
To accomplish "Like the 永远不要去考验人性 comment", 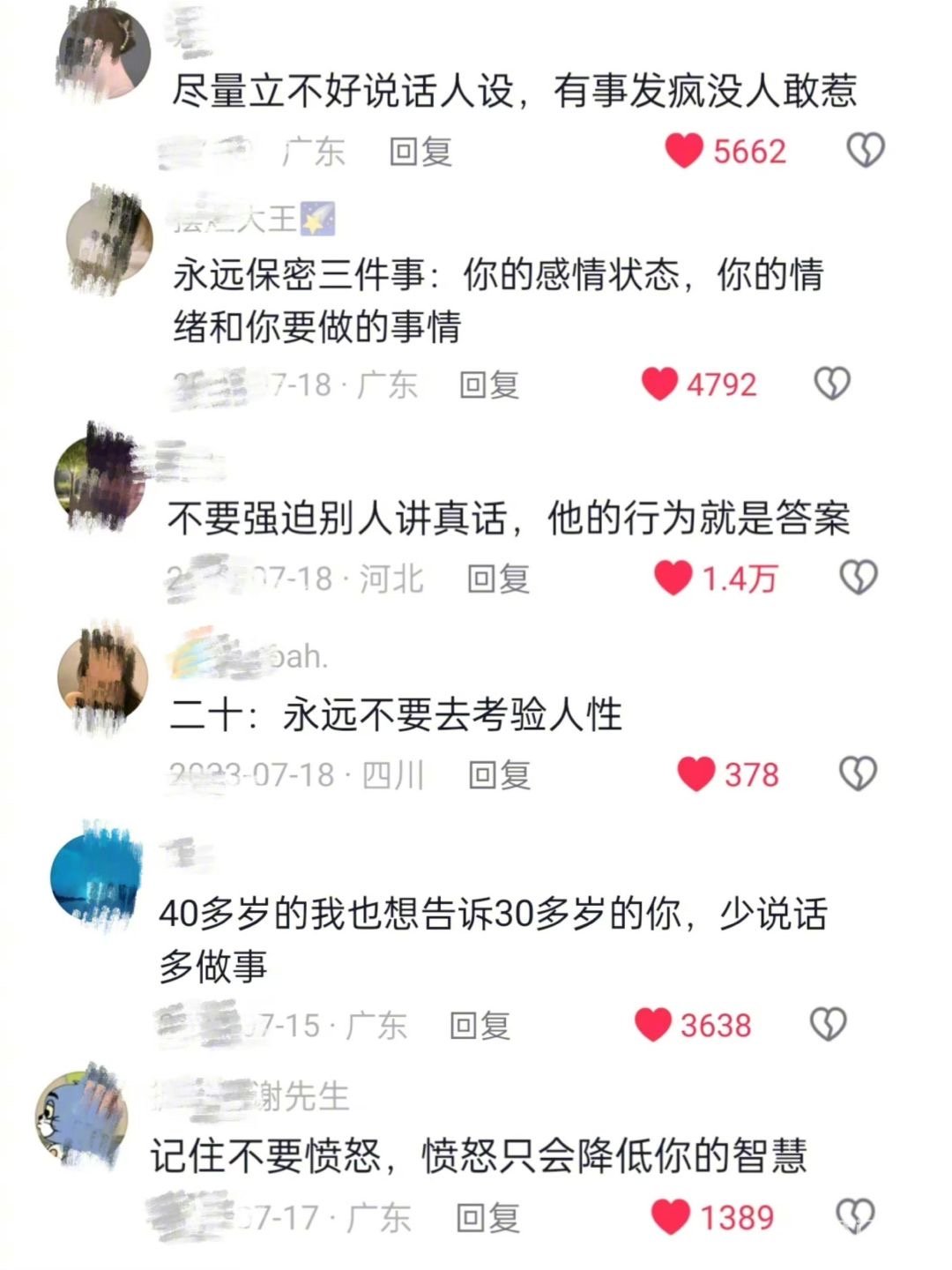I will 695,774.
